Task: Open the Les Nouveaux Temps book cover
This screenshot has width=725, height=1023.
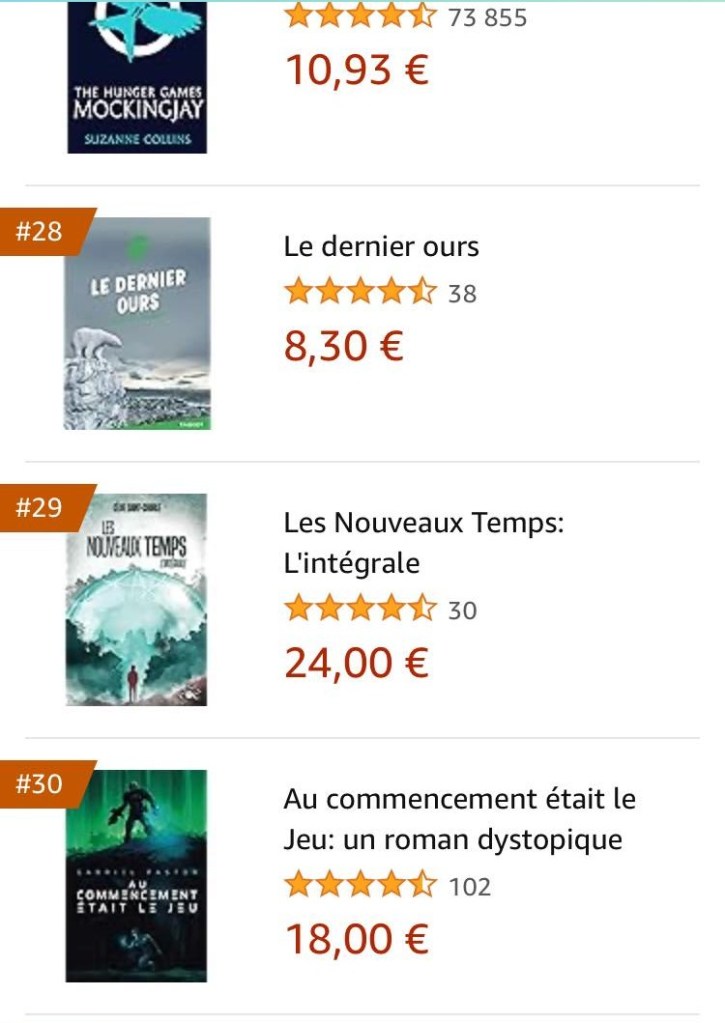Action: (x=137, y=599)
